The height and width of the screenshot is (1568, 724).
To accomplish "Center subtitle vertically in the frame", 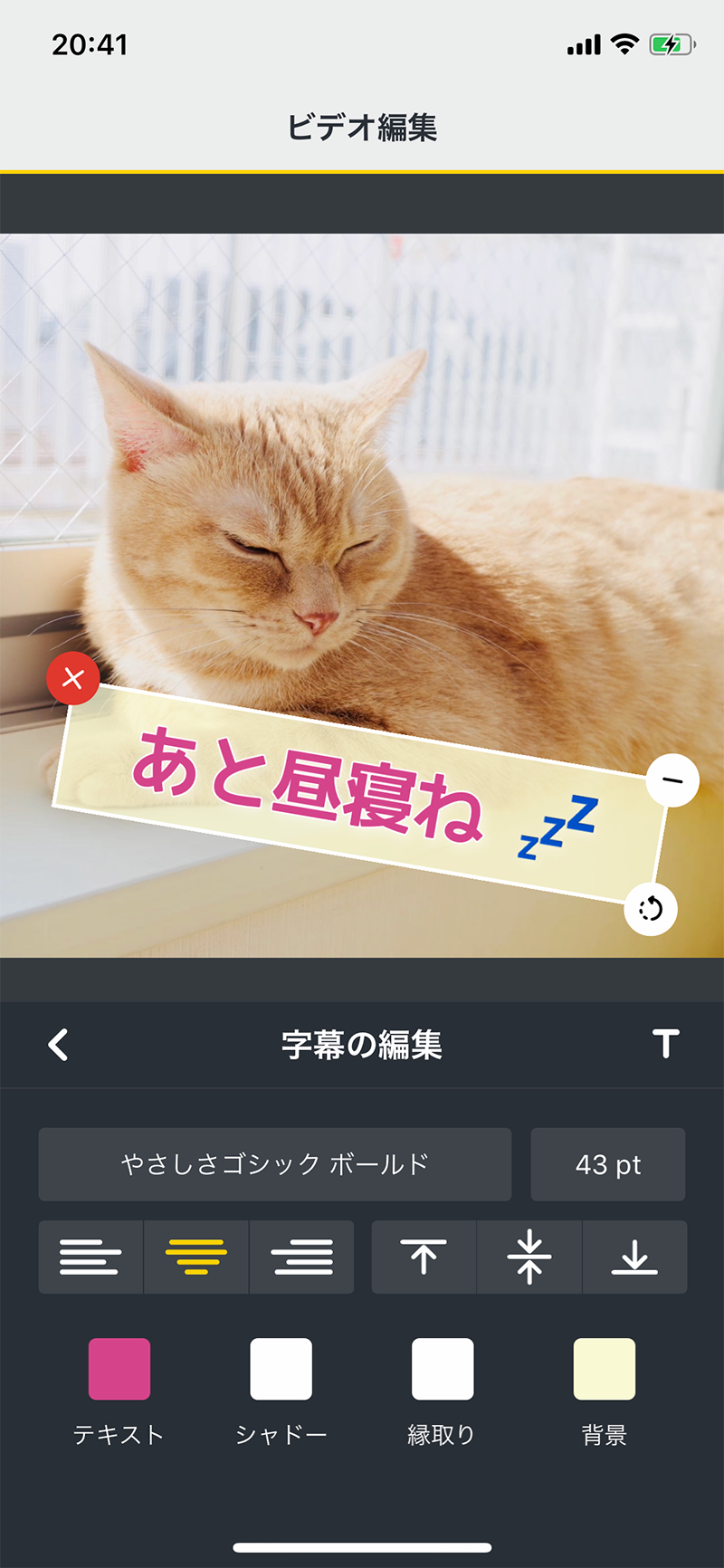I will pyautogui.click(x=529, y=1257).
